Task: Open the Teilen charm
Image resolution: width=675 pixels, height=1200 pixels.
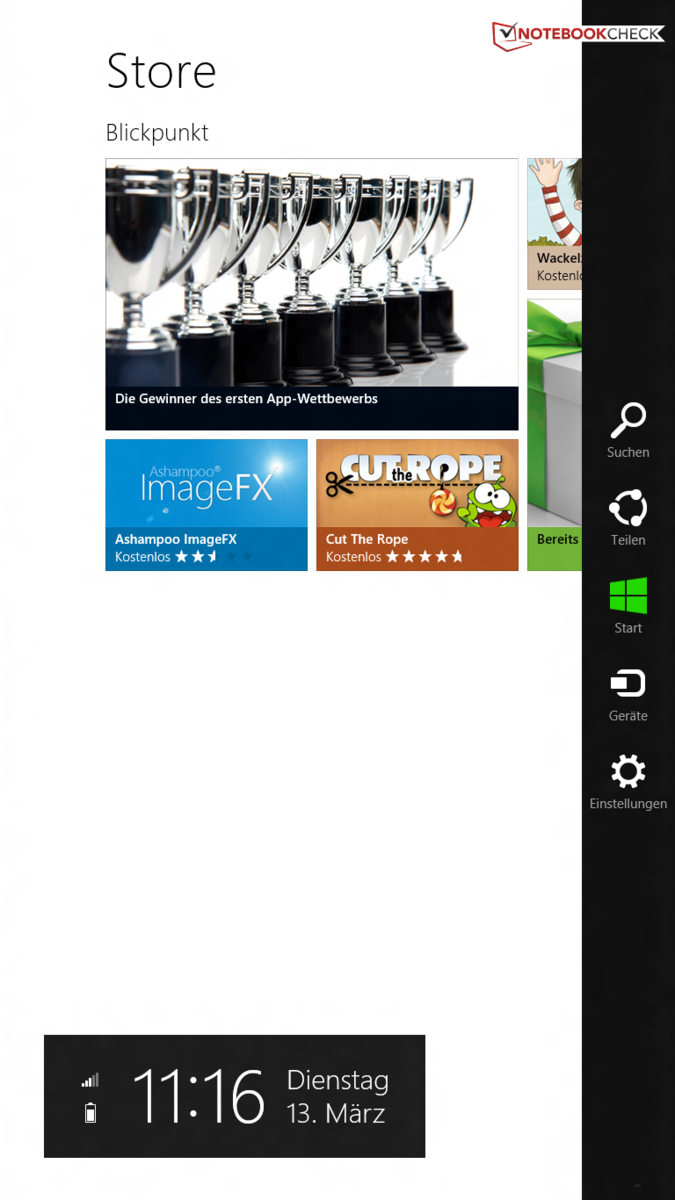Action: 628,518
